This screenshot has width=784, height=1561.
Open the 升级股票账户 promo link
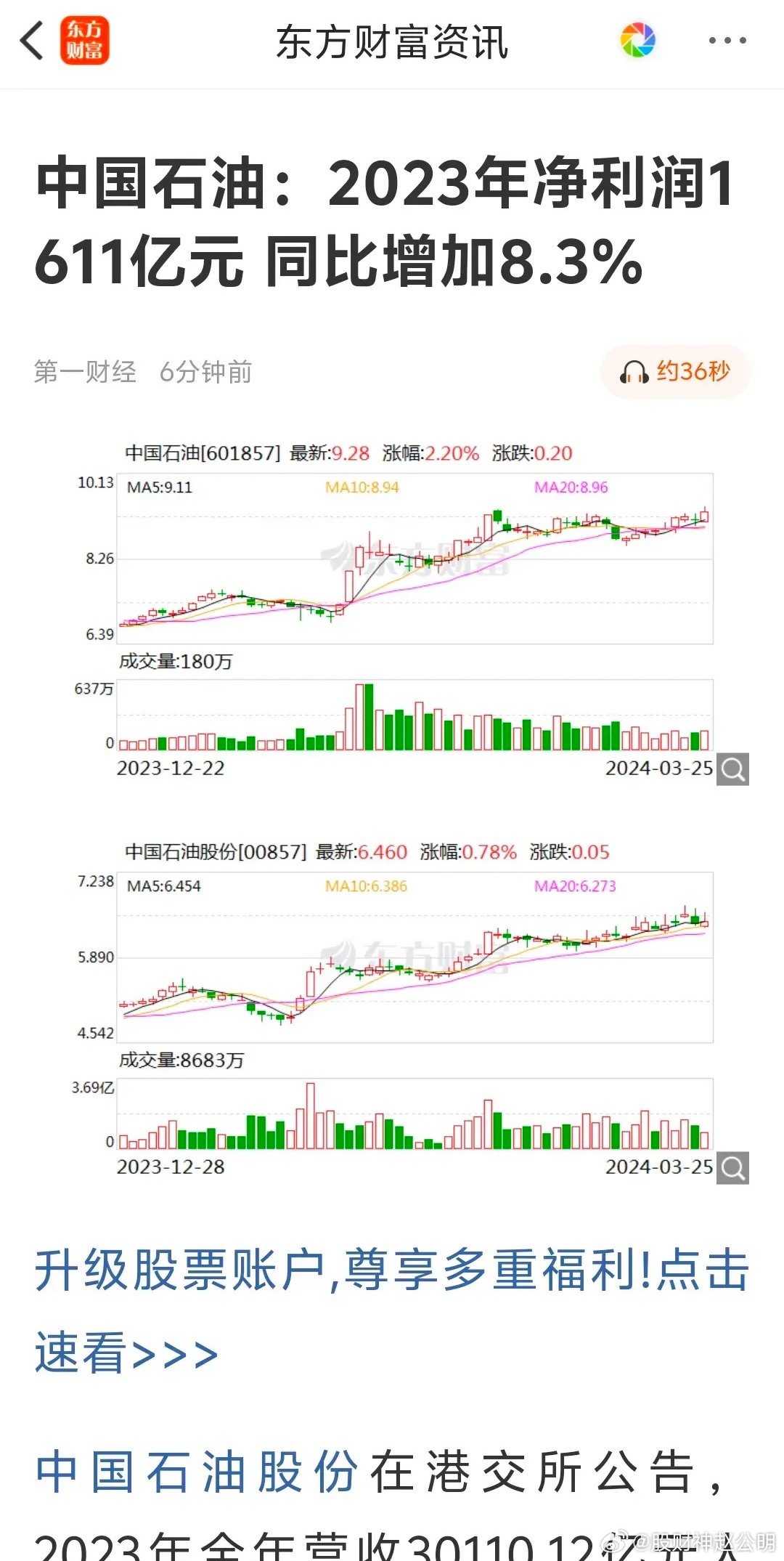[392, 1311]
